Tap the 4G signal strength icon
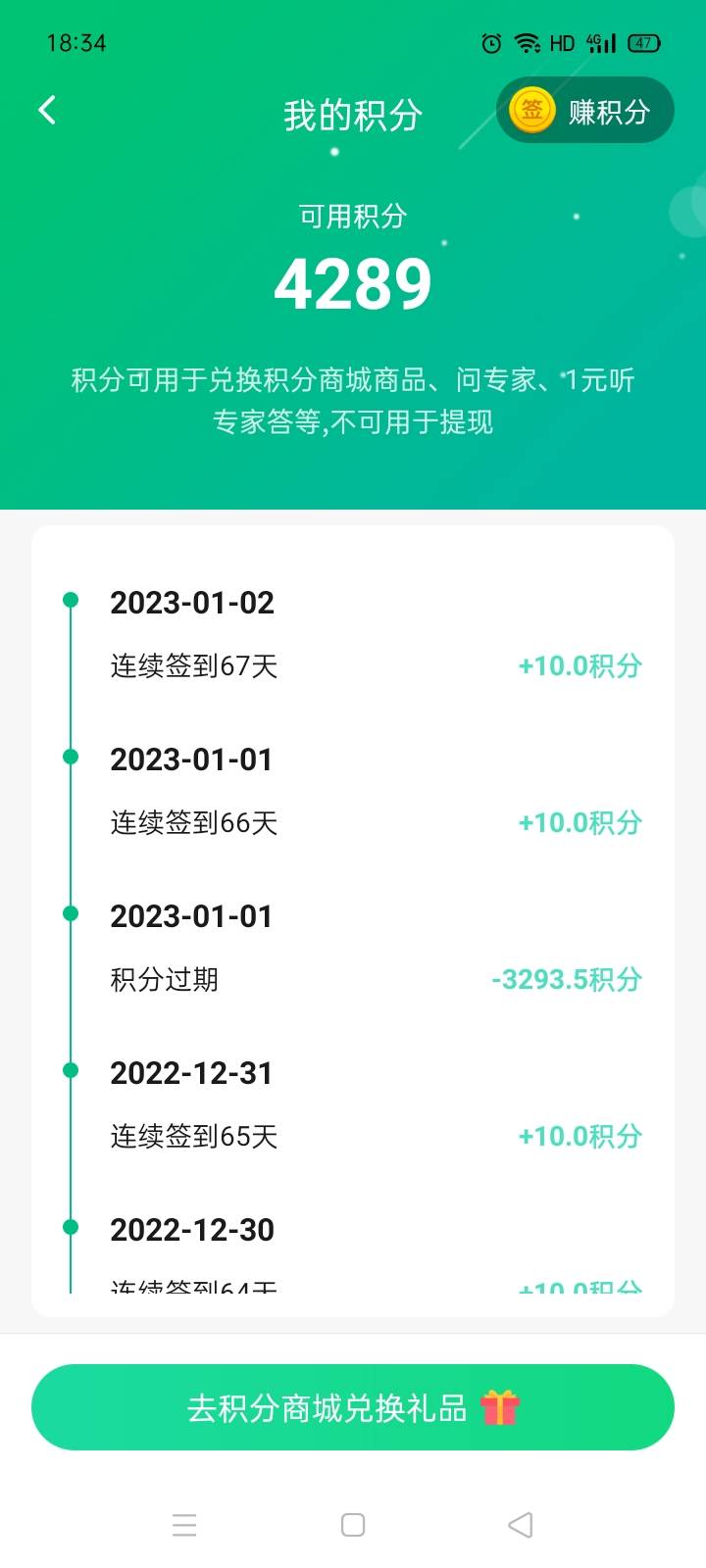 [x=601, y=42]
